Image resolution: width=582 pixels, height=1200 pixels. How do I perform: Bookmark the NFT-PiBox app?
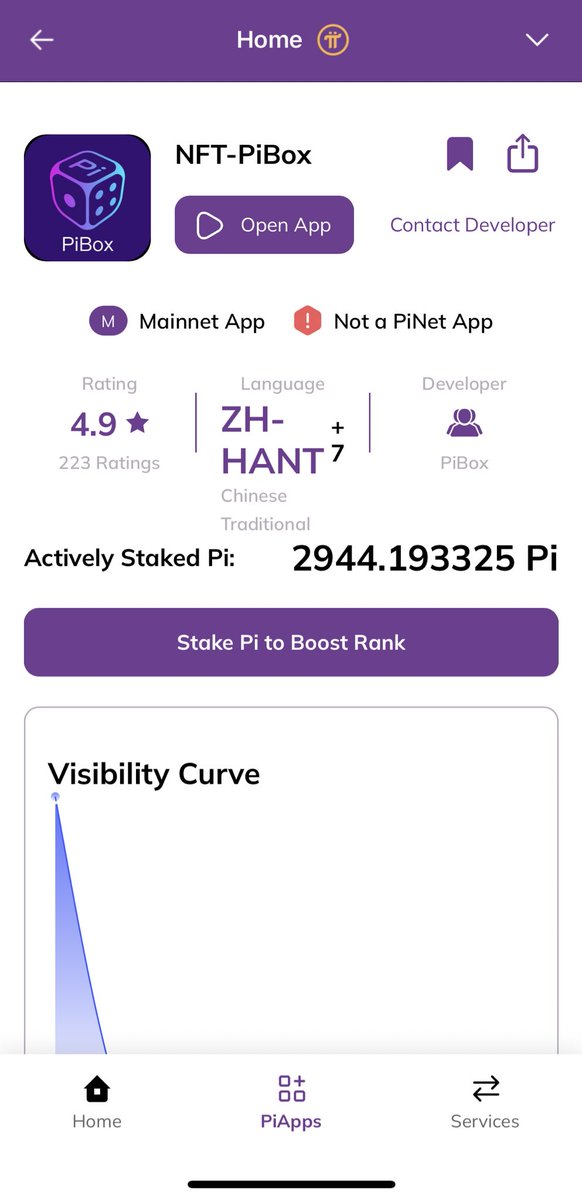pyautogui.click(x=459, y=155)
